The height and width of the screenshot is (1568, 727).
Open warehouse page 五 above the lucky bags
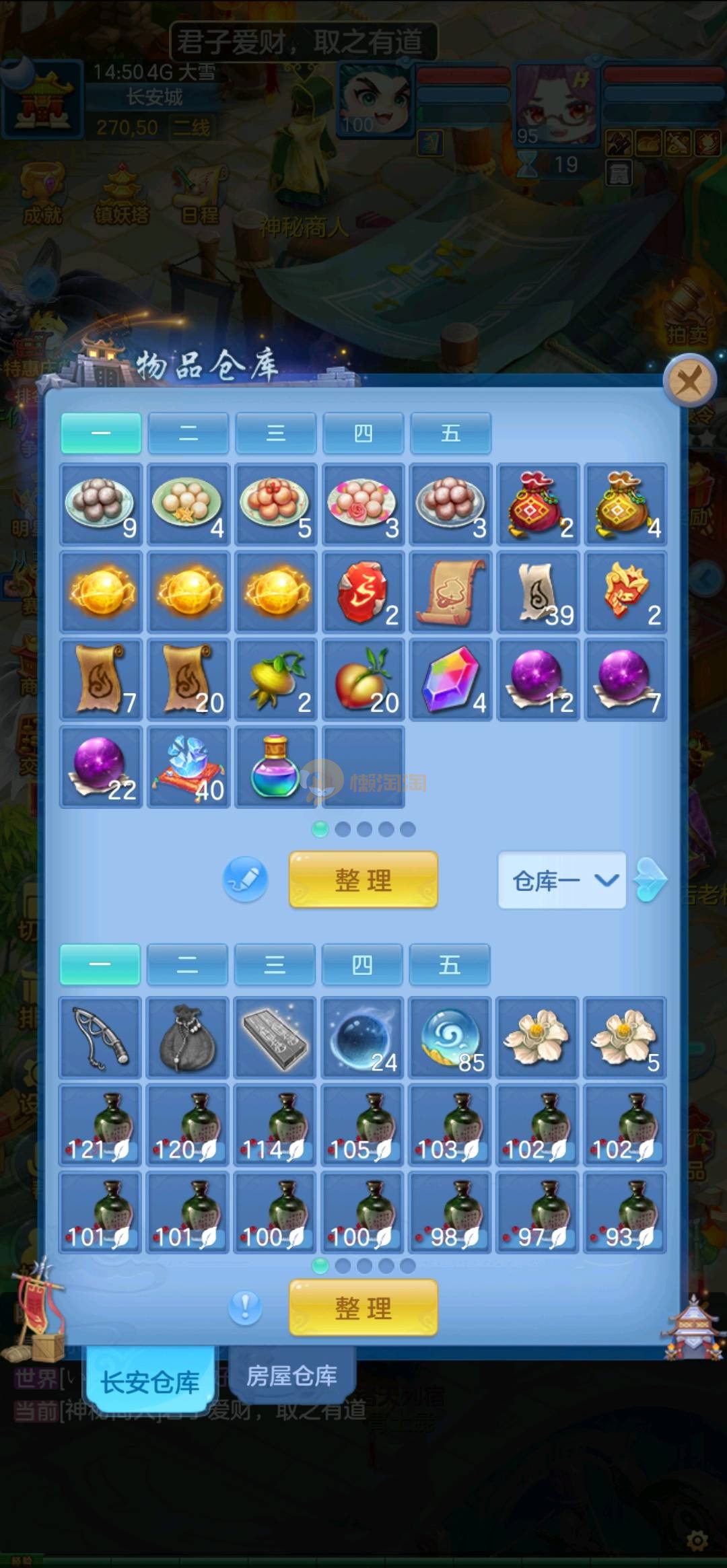pos(451,433)
